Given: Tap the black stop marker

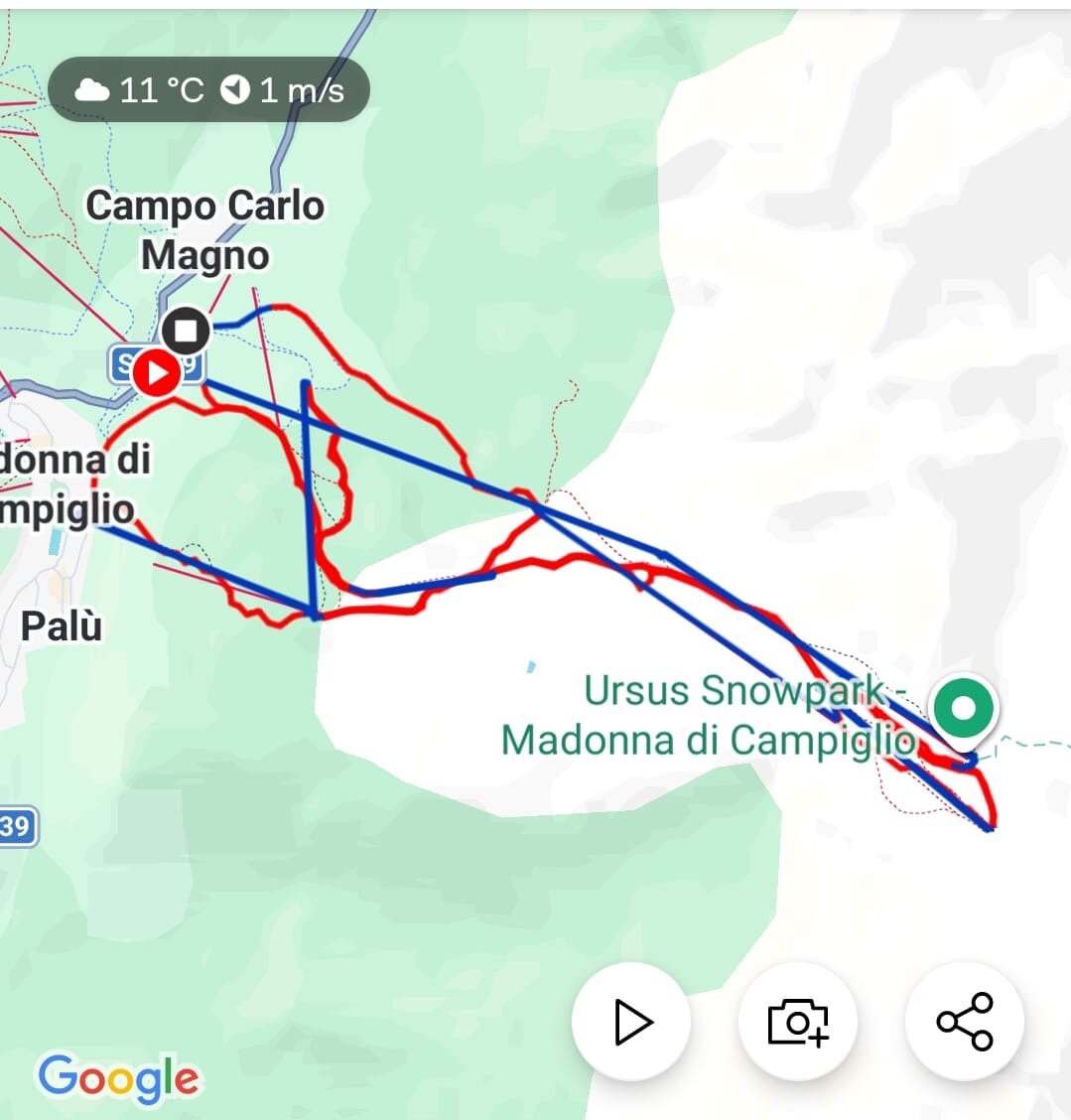Looking at the screenshot, I should click(x=186, y=330).
